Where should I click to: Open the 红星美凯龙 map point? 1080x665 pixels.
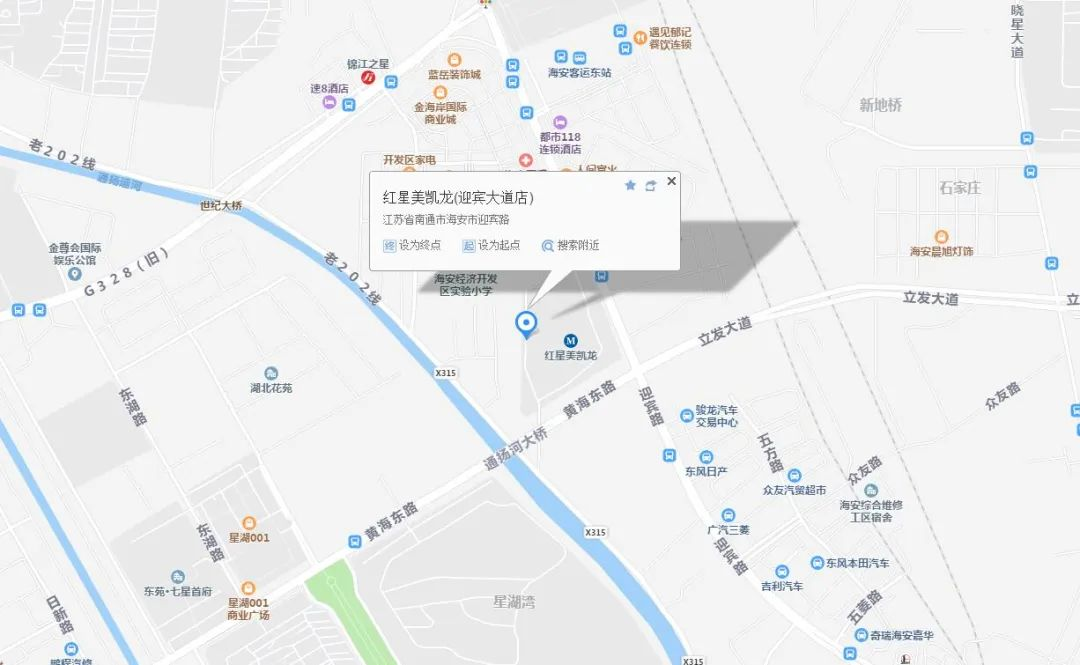tap(570, 340)
